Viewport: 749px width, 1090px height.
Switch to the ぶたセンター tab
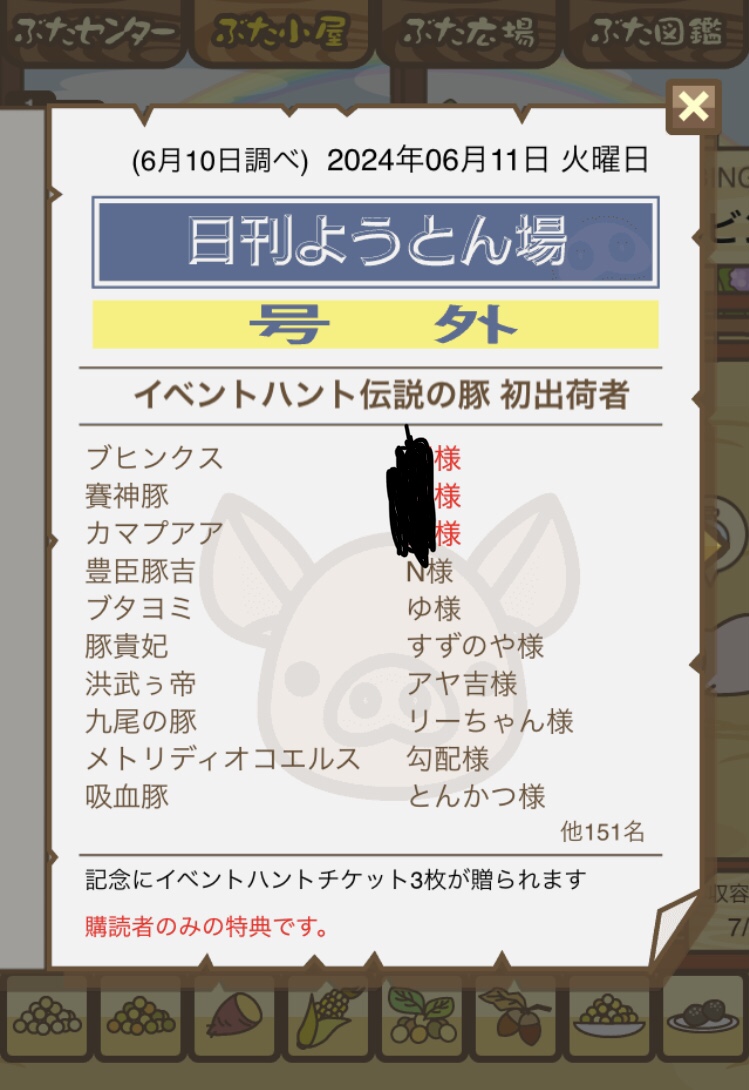94,32
